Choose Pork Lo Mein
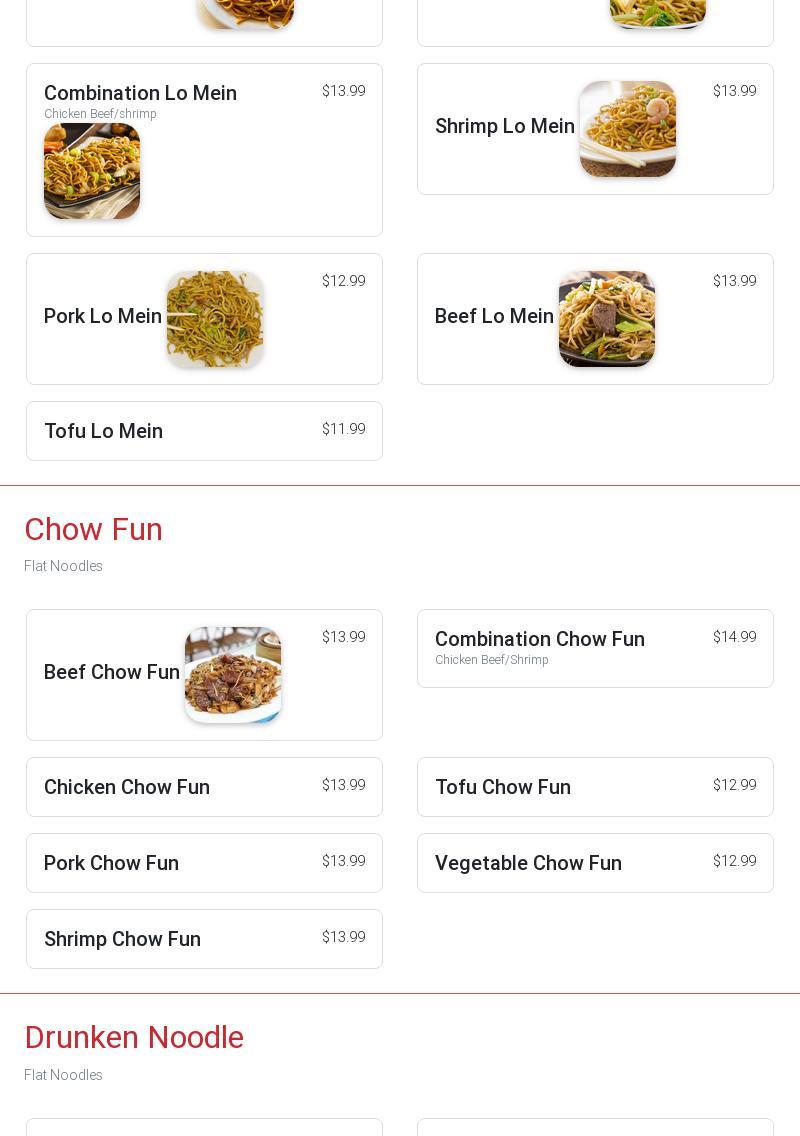 pos(204,319)
